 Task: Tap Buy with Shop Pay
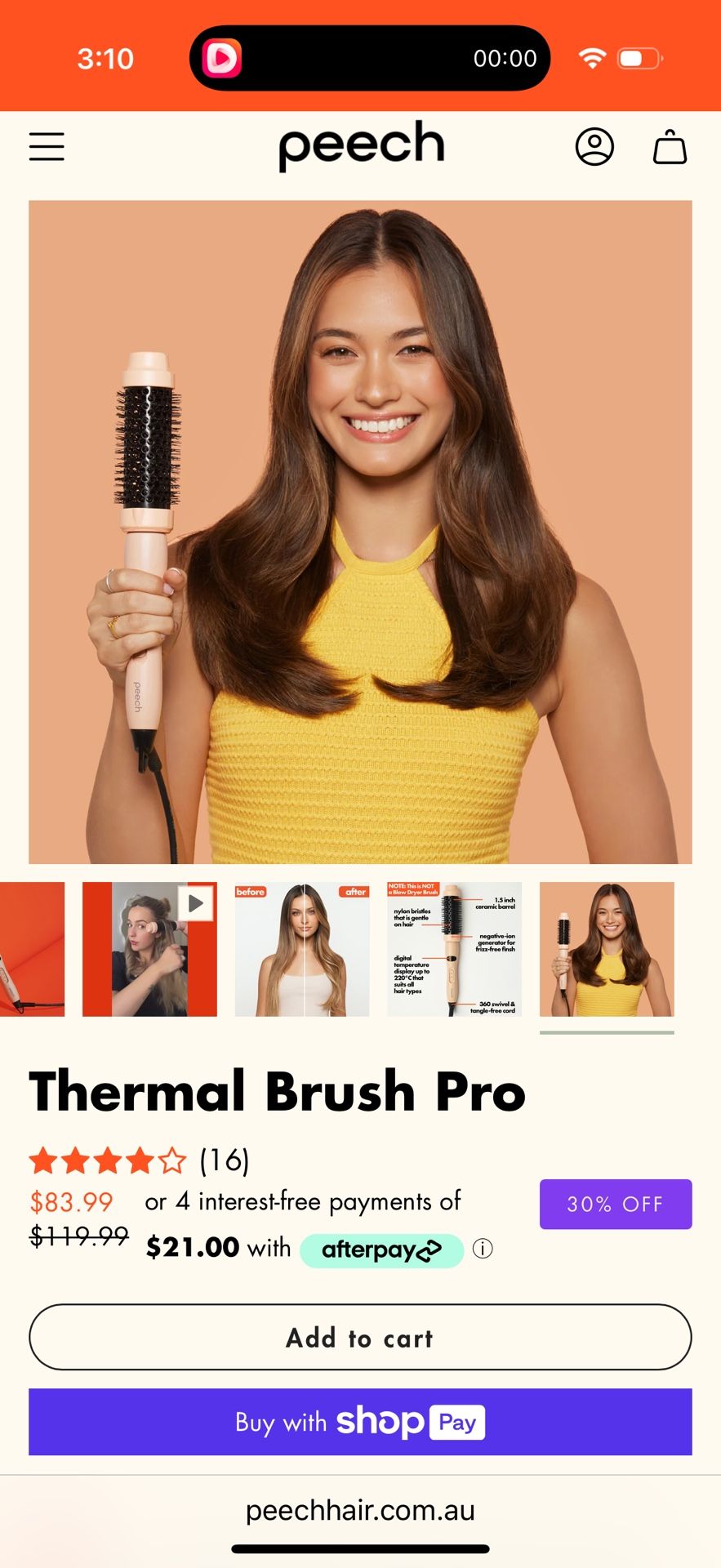pyautogui.click(x=360, y=1422)
